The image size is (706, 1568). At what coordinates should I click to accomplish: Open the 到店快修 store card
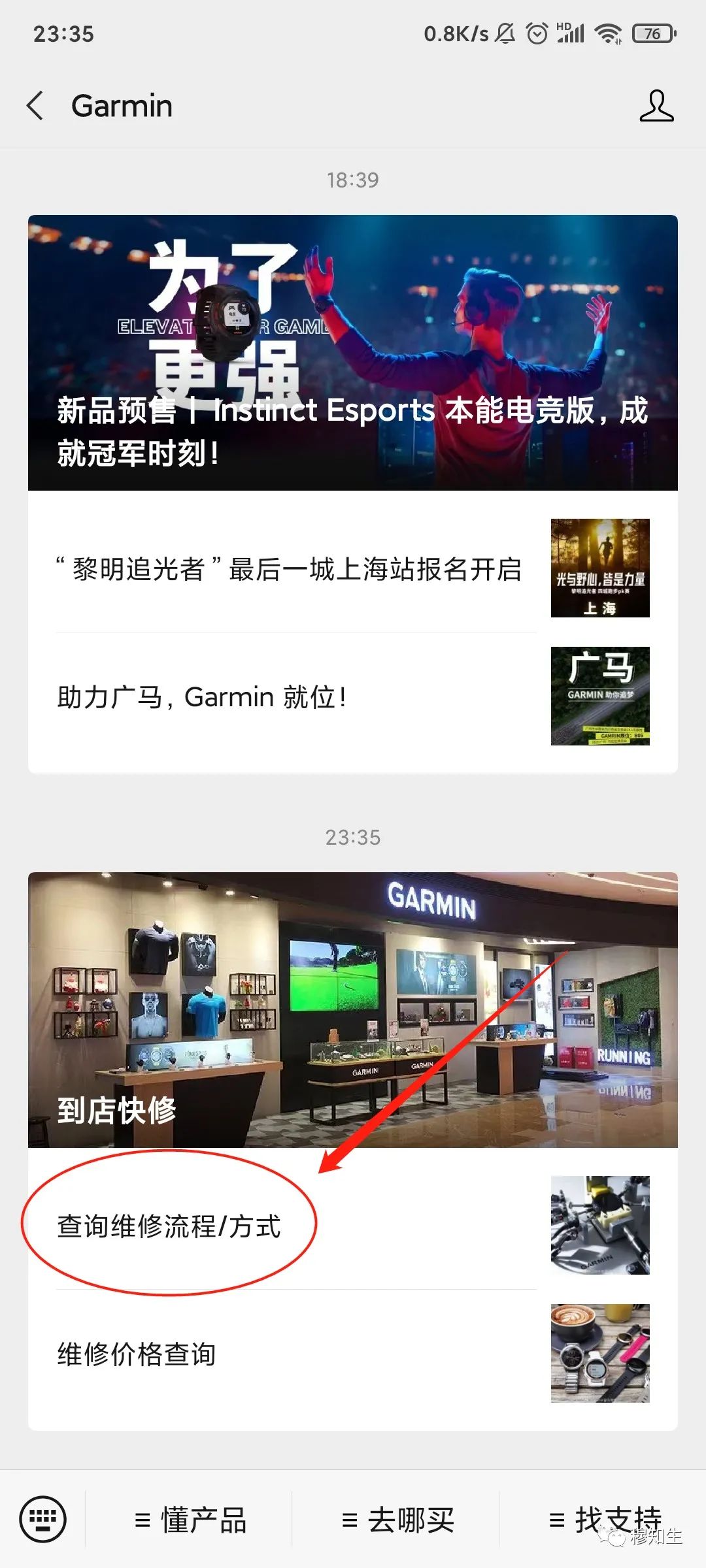(x=353, y=1010)
